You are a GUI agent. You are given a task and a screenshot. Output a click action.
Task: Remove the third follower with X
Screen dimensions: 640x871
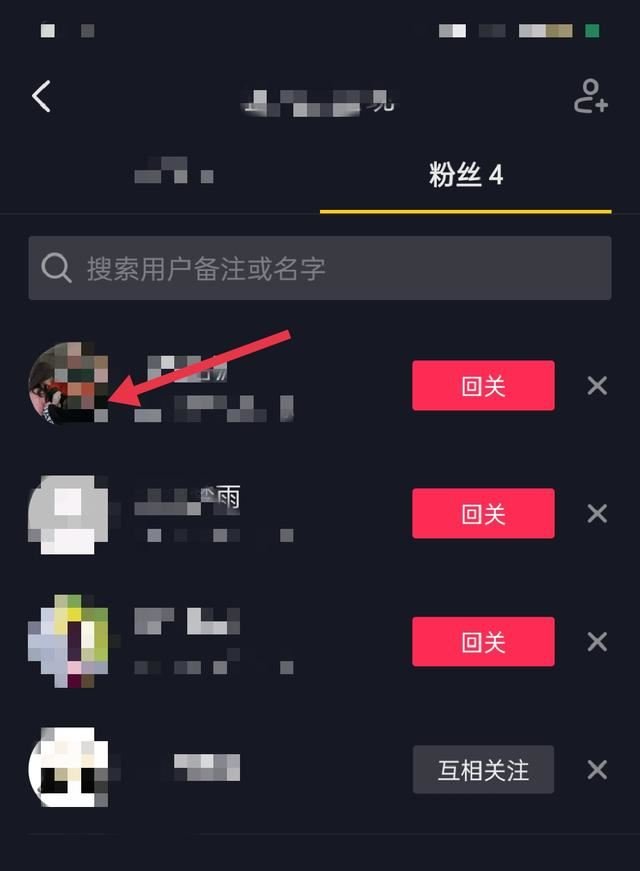click(597, 642)
